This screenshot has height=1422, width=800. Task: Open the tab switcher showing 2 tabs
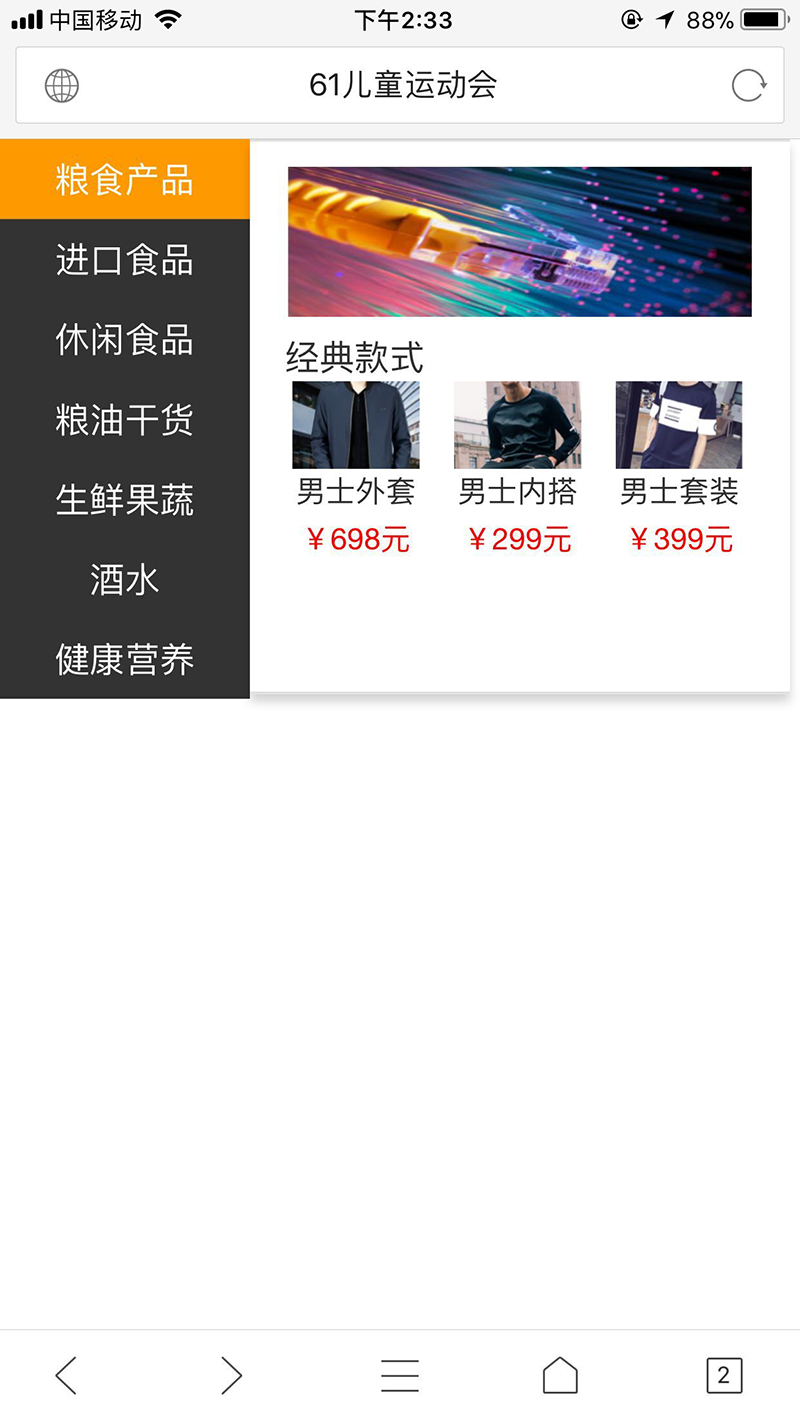[x=722, y=1375]
